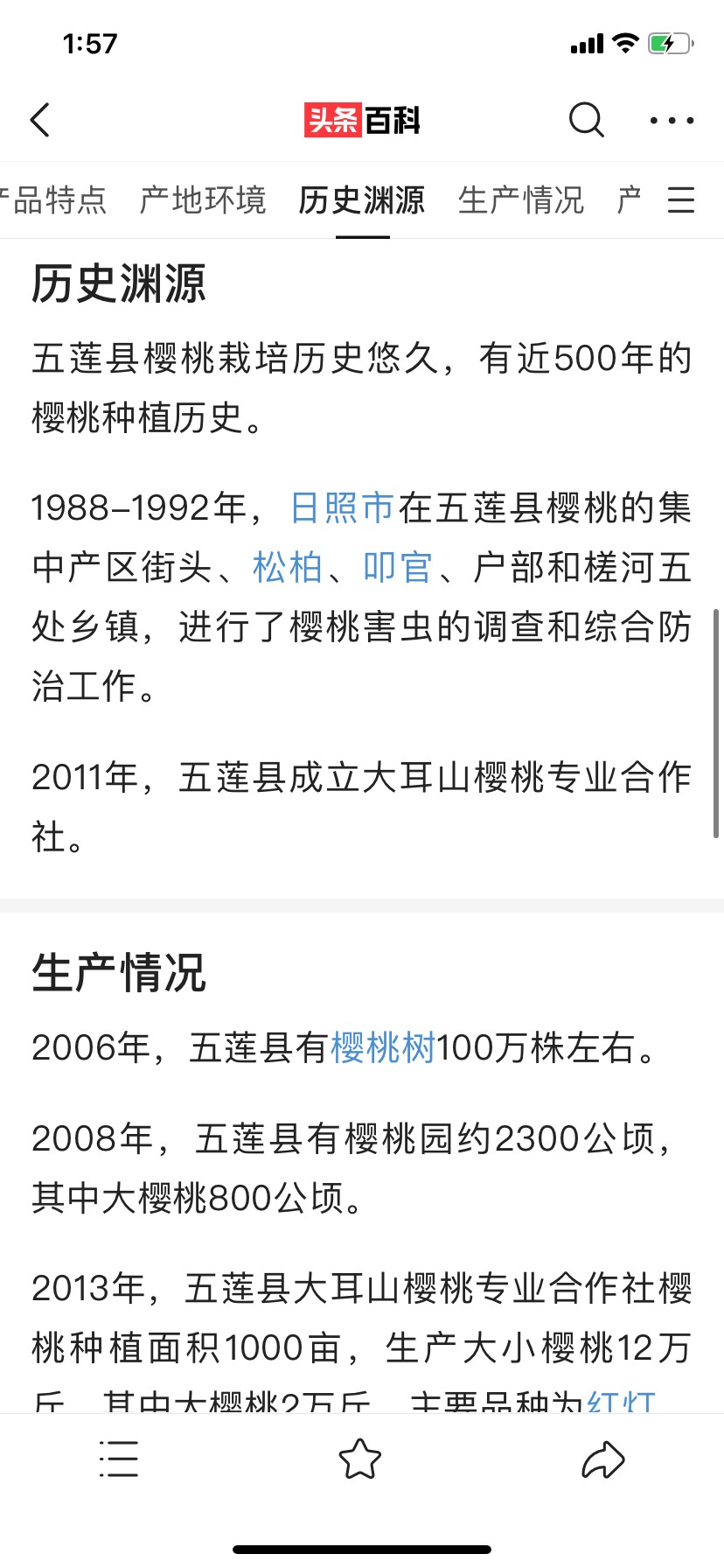Share this encyclopedia entry
This screenshot has width=724, height=1568.
point(603,1459)
